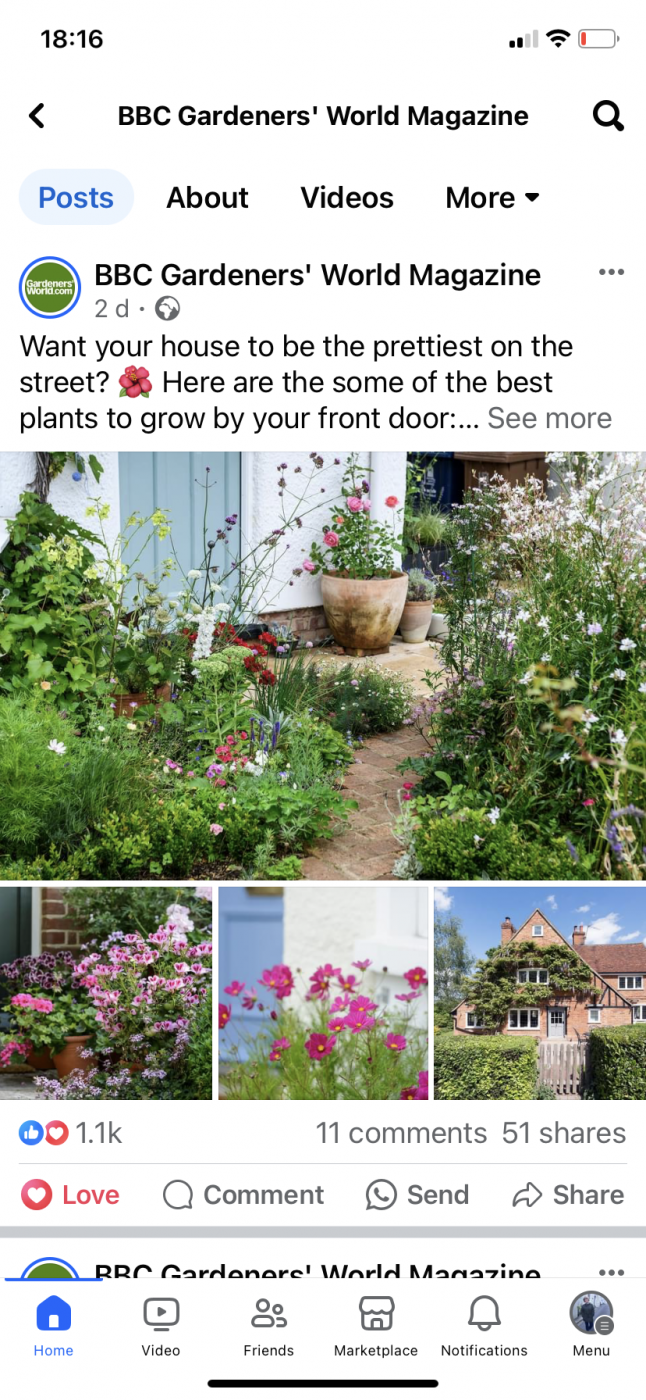Switch to the Videos tab
646x1400 pixels.
[x=347, y=198]
